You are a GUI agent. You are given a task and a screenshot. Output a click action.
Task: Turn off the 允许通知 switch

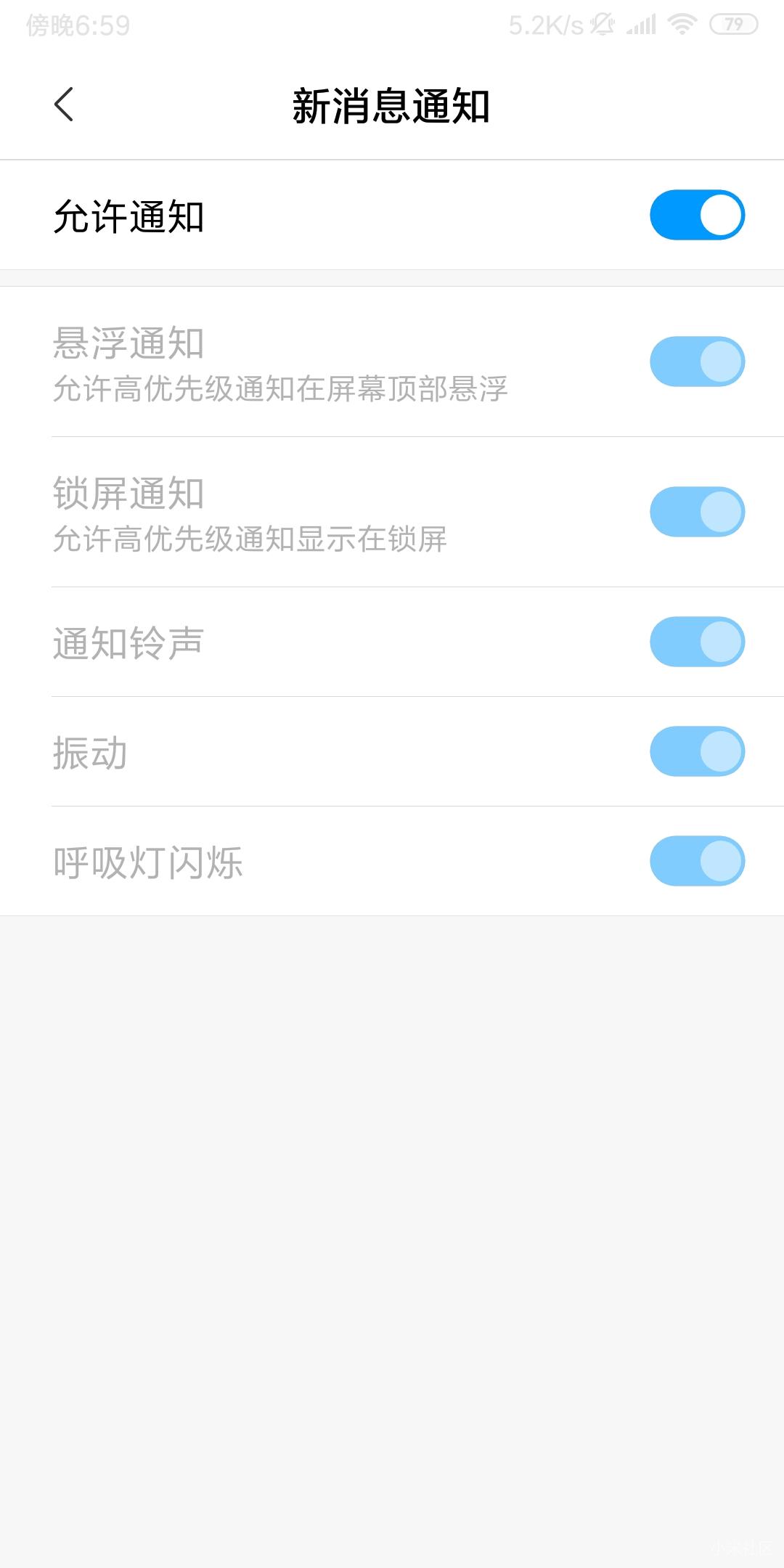(x=697, y=215)
